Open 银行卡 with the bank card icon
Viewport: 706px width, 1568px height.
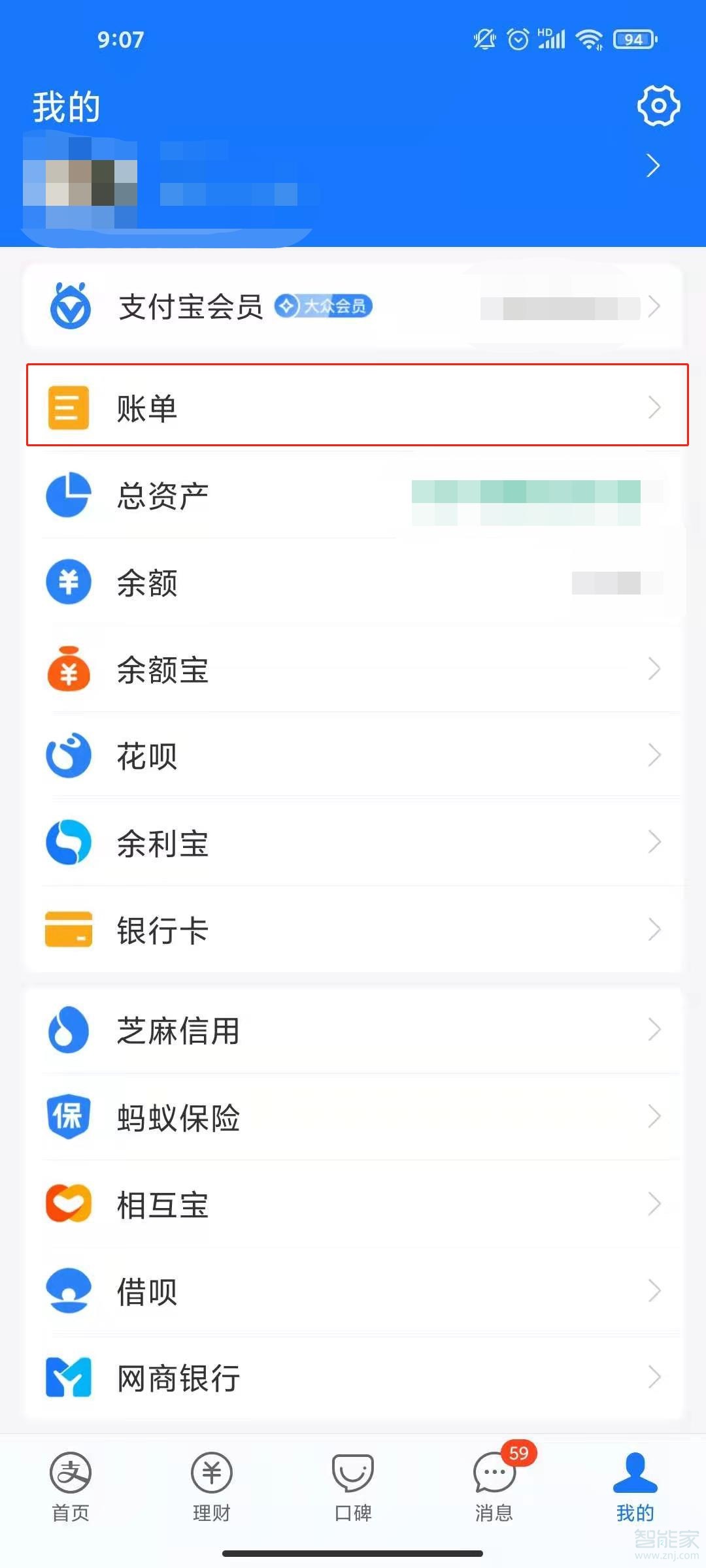68,930
